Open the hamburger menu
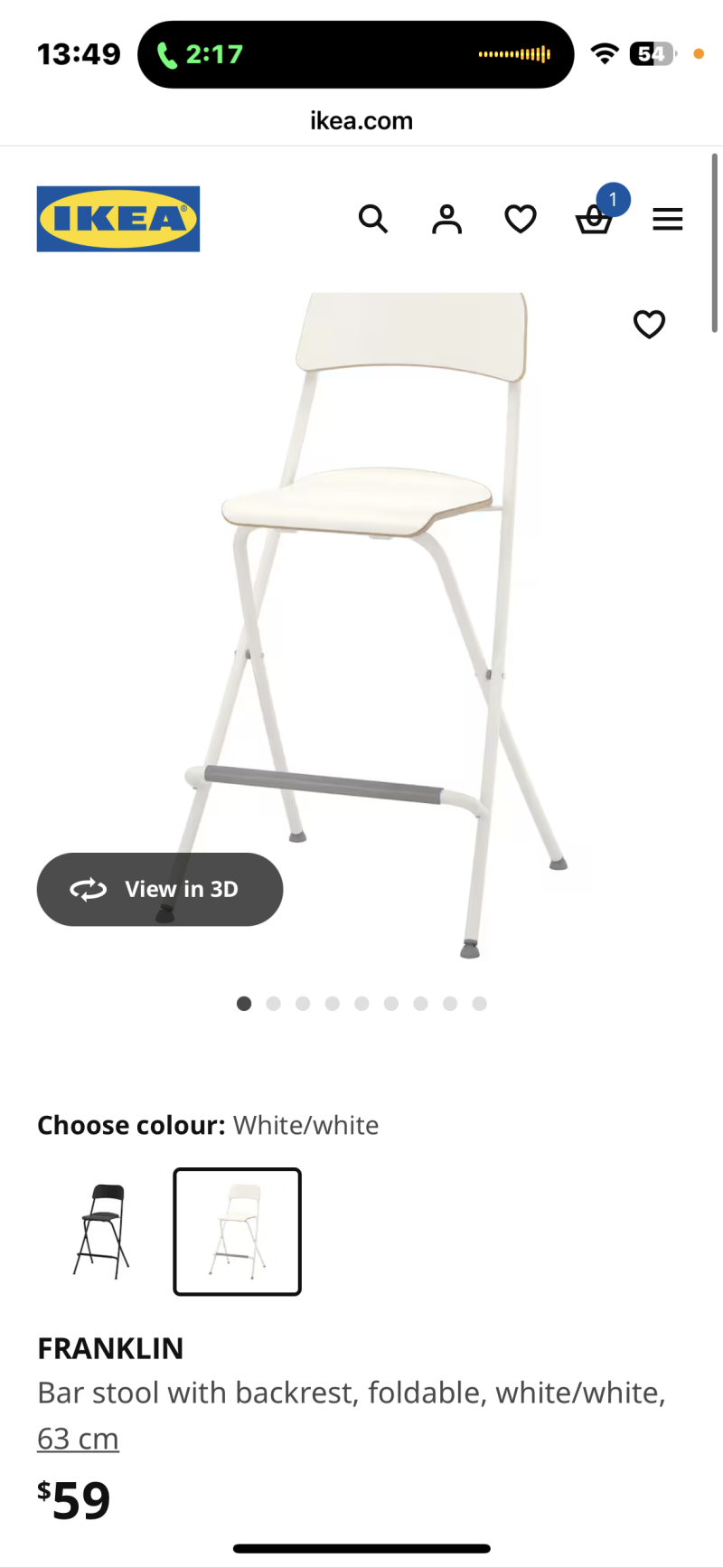 click(x=668, y=219)
